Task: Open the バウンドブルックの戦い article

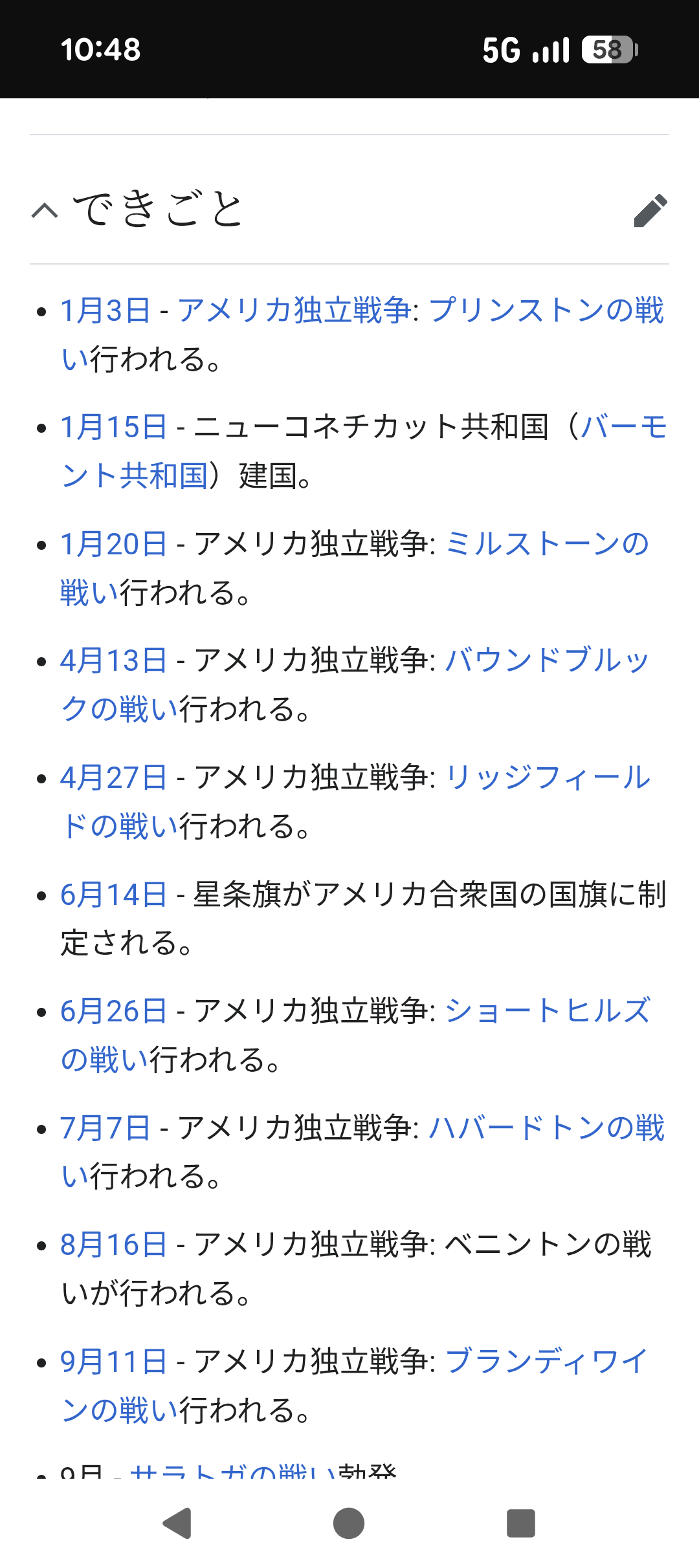Action: (x=547, y=661)
